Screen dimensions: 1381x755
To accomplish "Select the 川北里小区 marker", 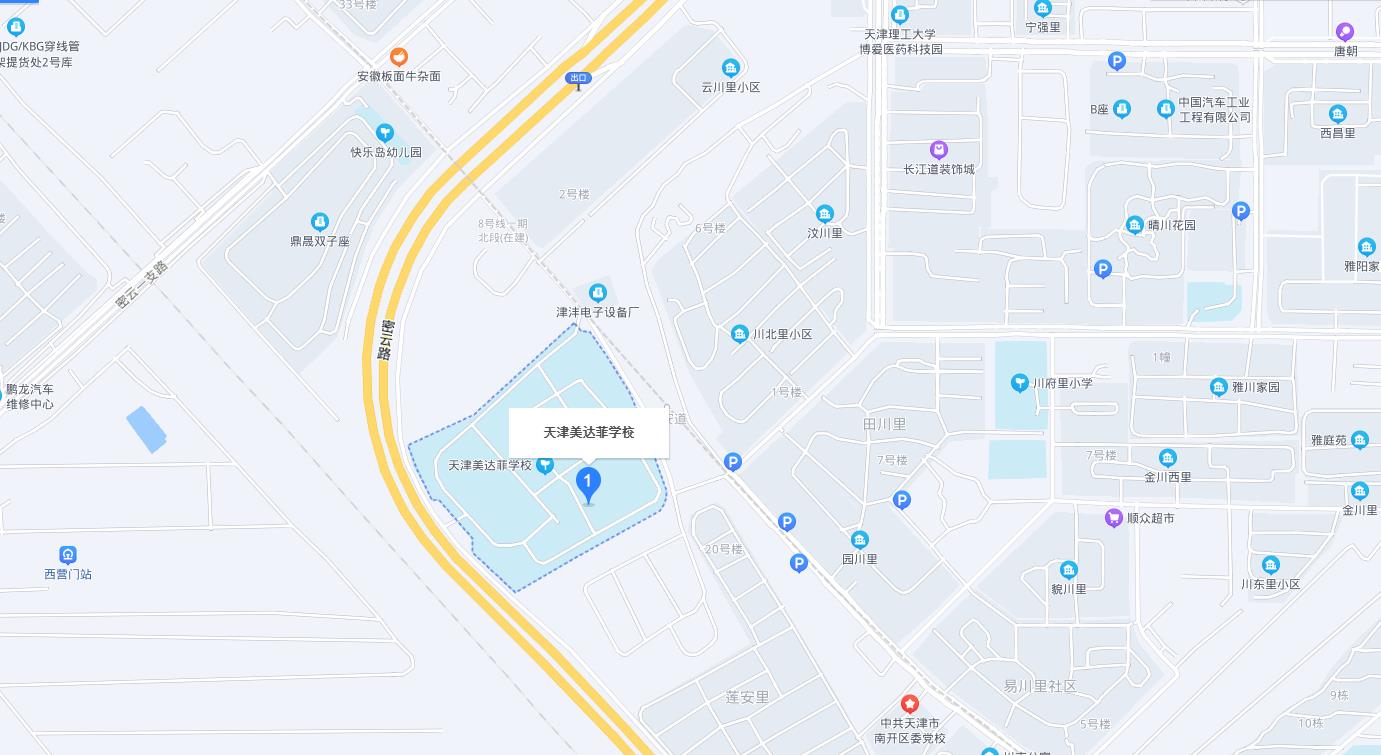I will click(x=740, y=334).
